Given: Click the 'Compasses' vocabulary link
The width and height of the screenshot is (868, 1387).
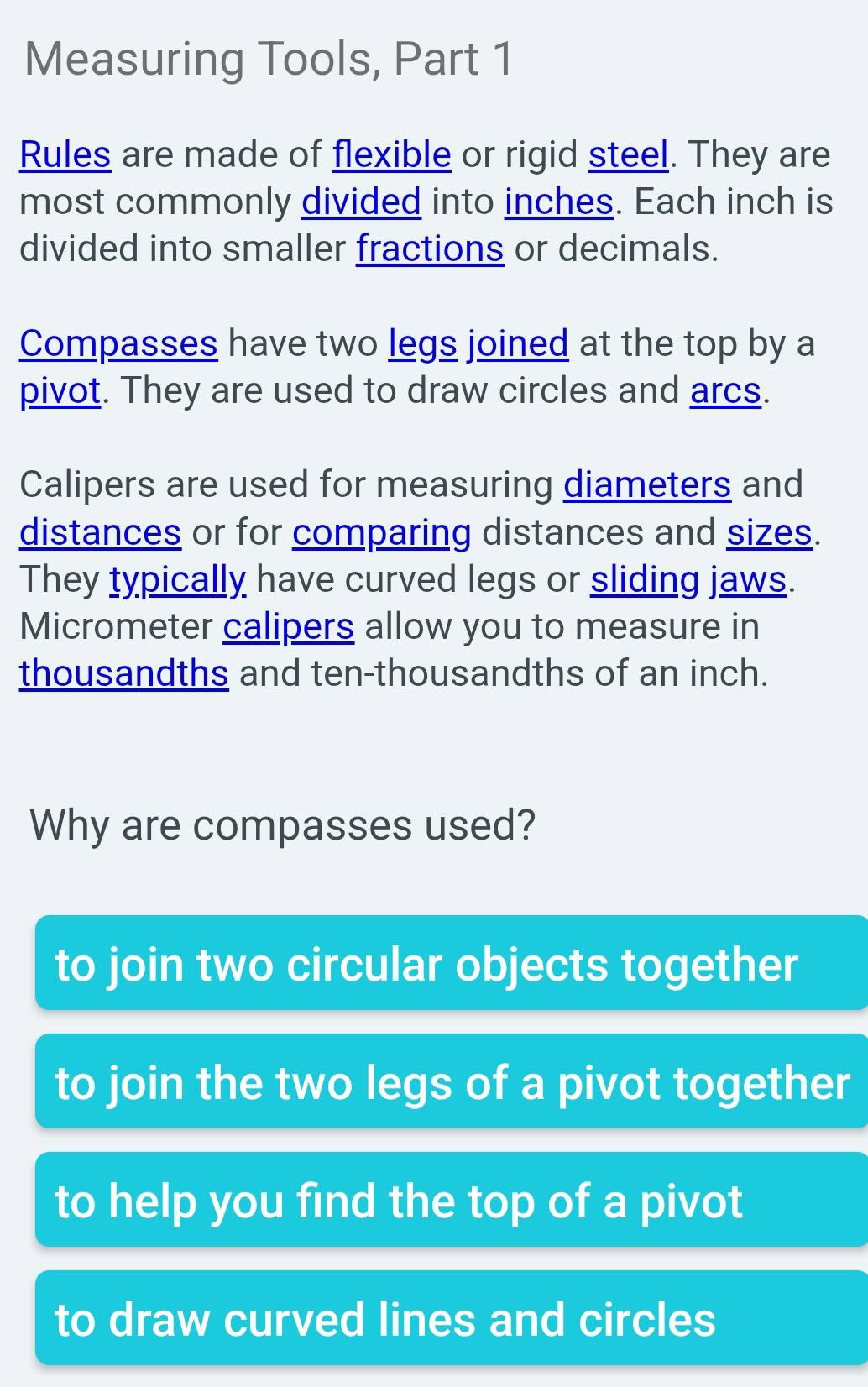Looking at the screenshot, I should pyautogui.click(x=118, y=343).
